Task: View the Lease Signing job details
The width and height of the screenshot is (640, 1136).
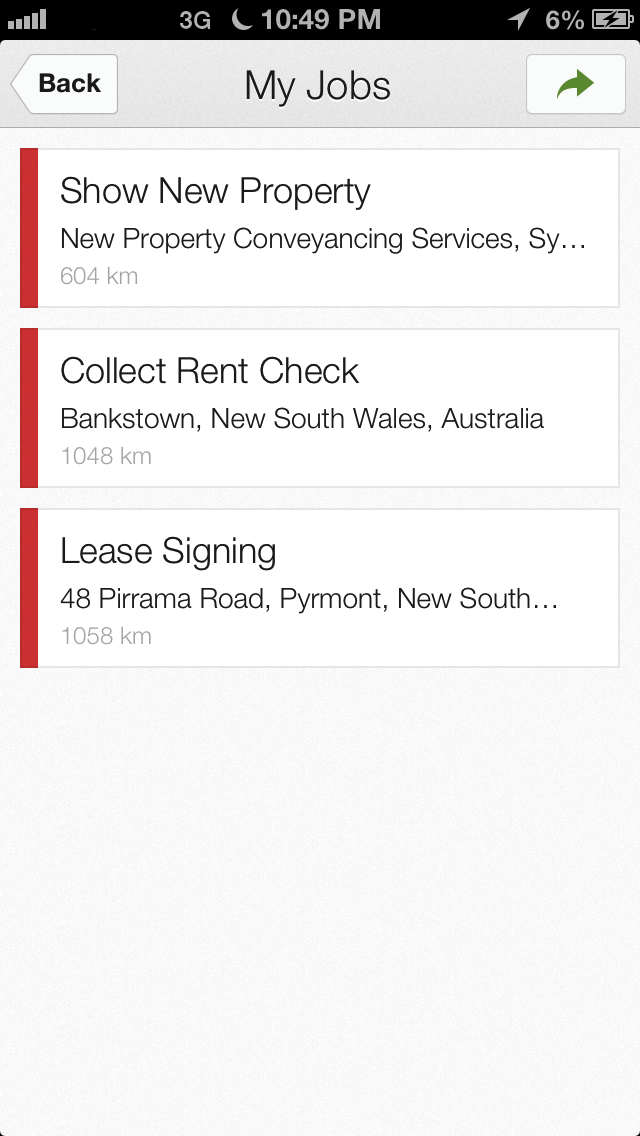Action: 320,588
